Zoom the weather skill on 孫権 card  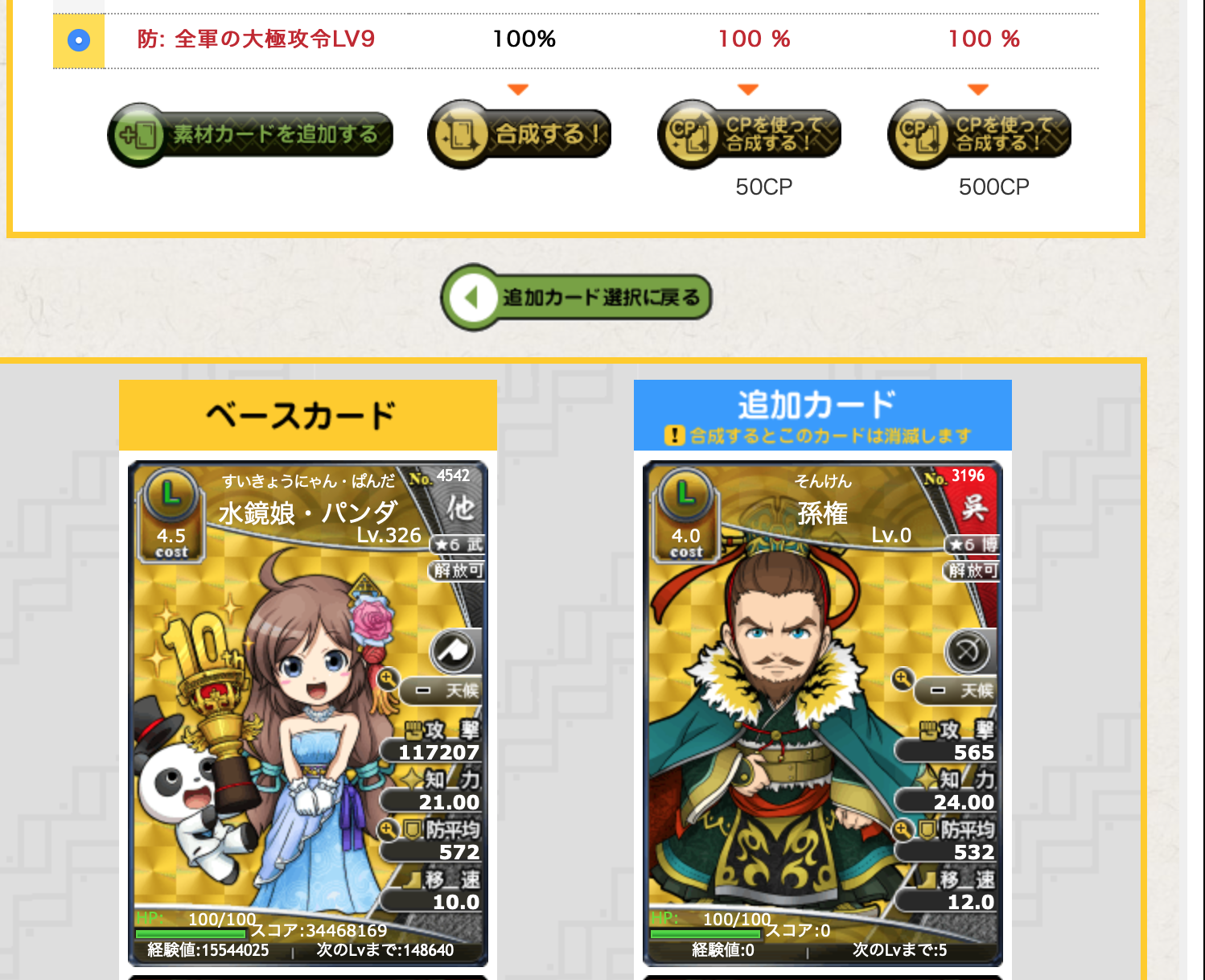click(903, 678)
